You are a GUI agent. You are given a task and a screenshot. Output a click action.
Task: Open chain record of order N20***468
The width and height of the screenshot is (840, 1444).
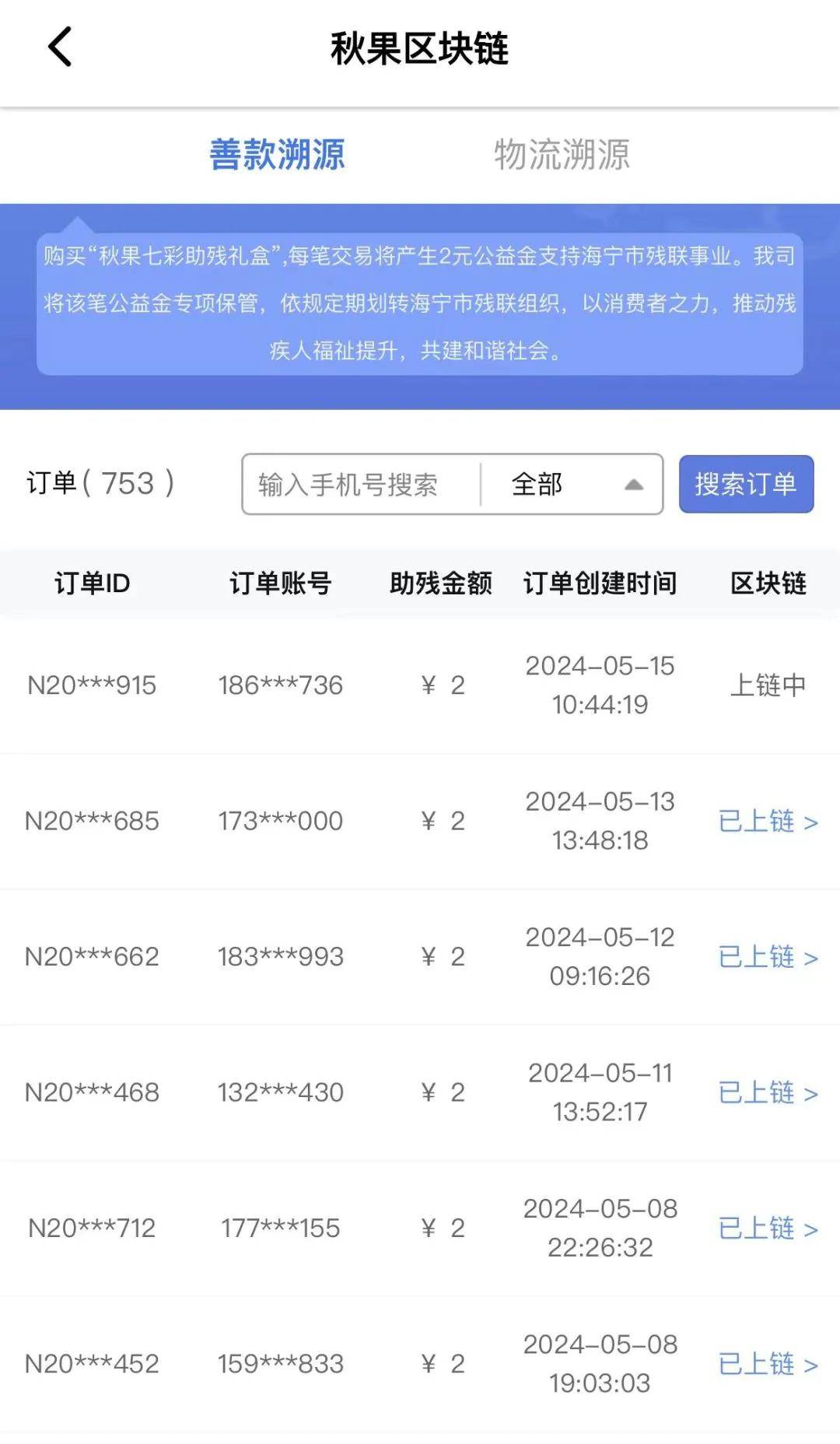[765, 1092]
